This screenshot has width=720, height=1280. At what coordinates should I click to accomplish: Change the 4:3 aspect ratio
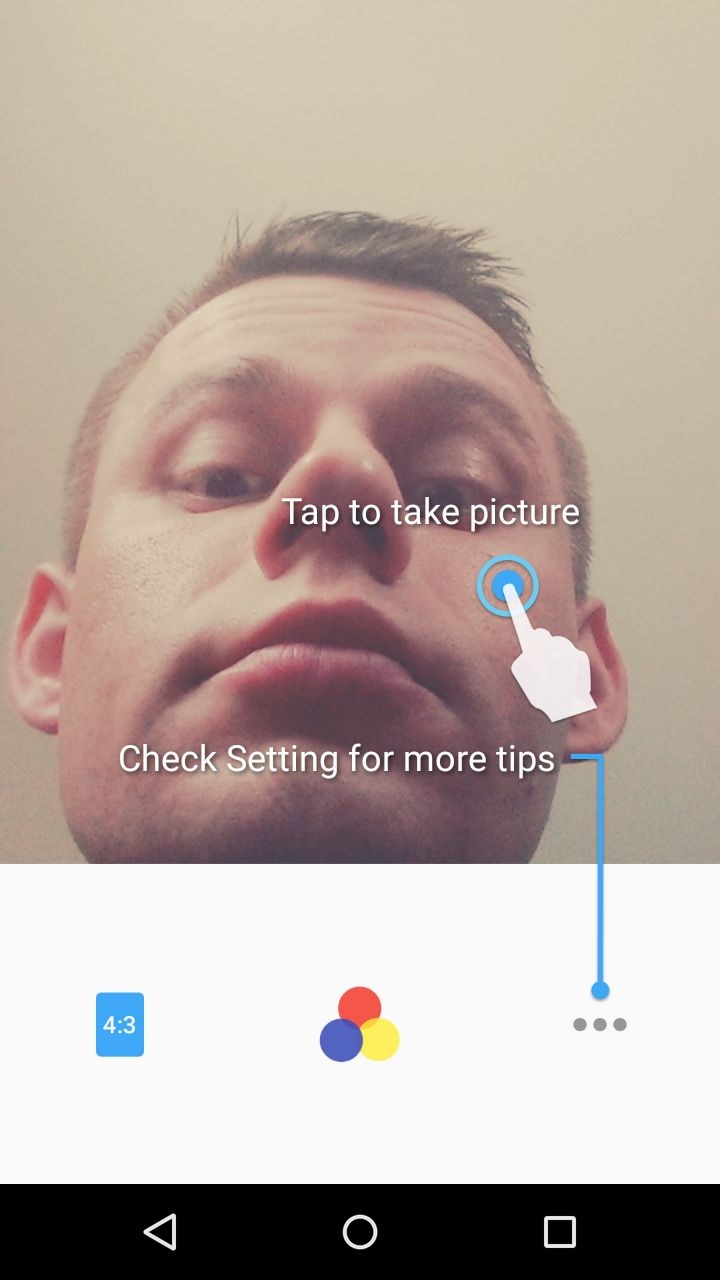coord(120,1024)
